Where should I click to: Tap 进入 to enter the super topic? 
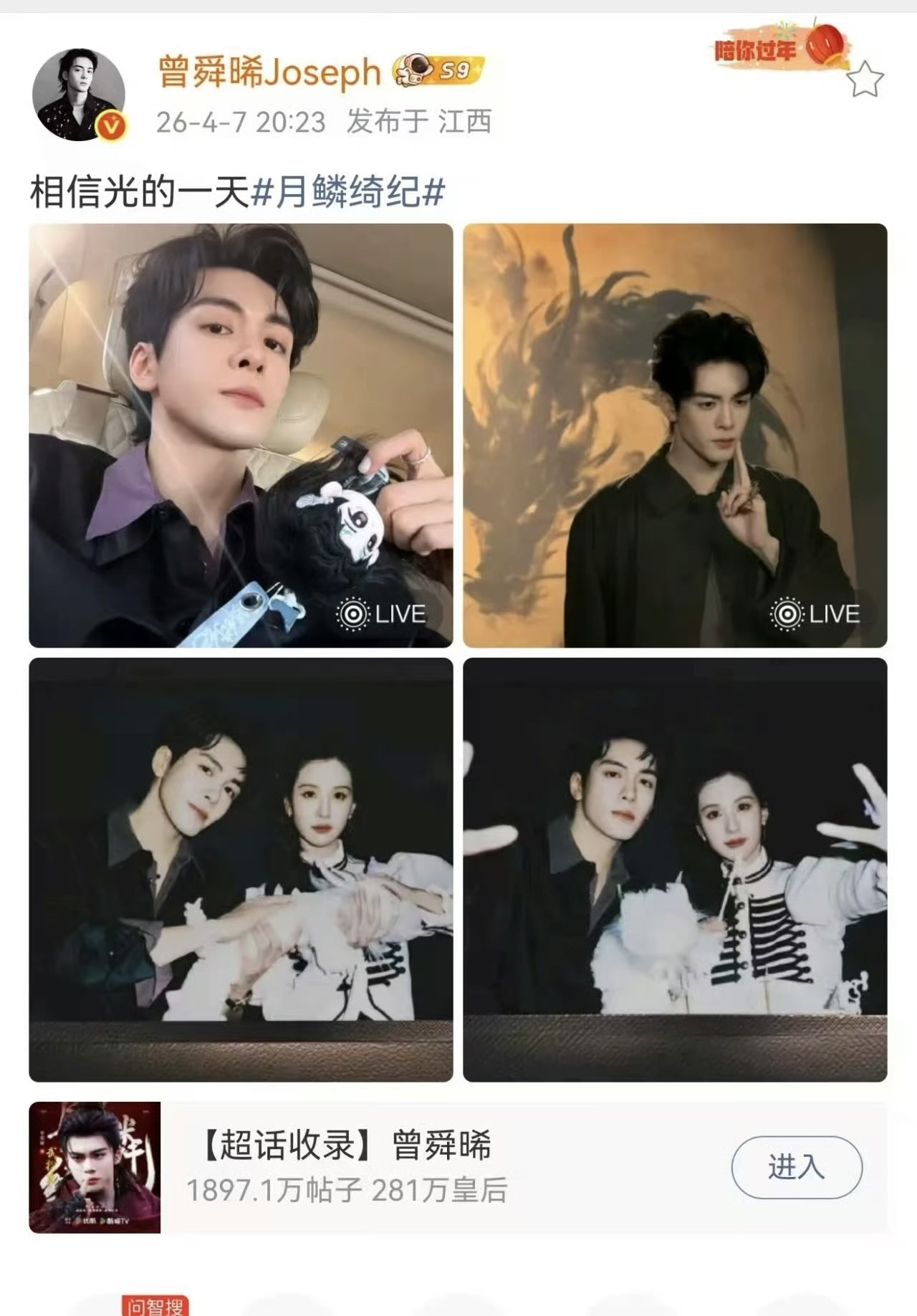pos(796,1168)
